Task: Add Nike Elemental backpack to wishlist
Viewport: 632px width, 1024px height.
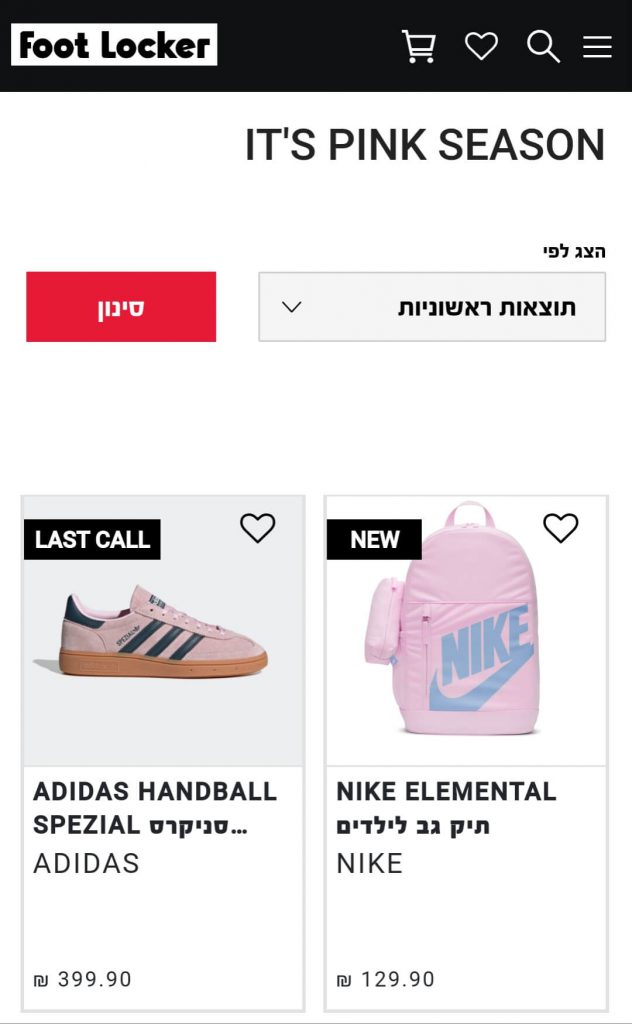Action: (560, 528)
